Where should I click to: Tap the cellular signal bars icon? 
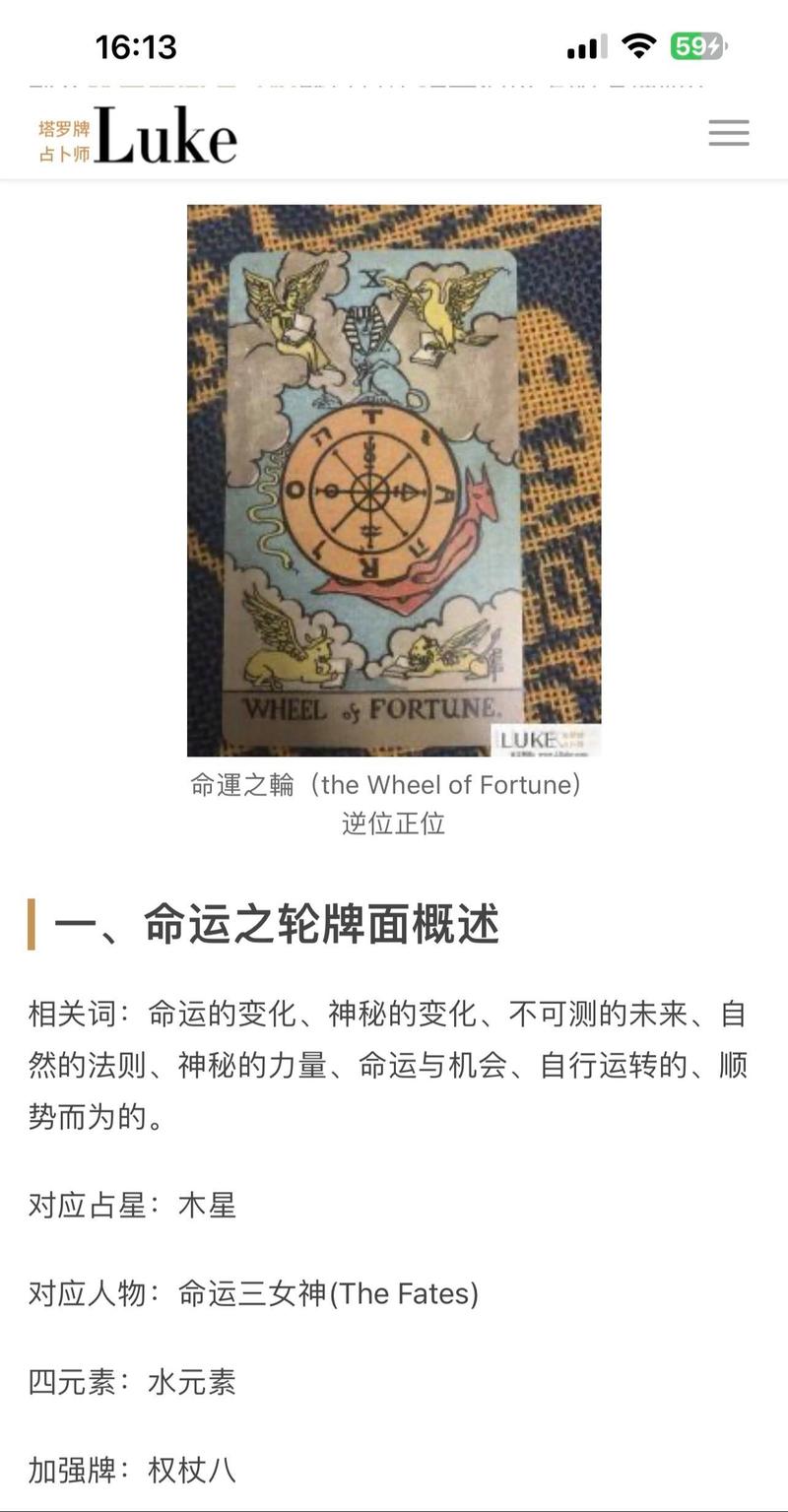point(588,45)
